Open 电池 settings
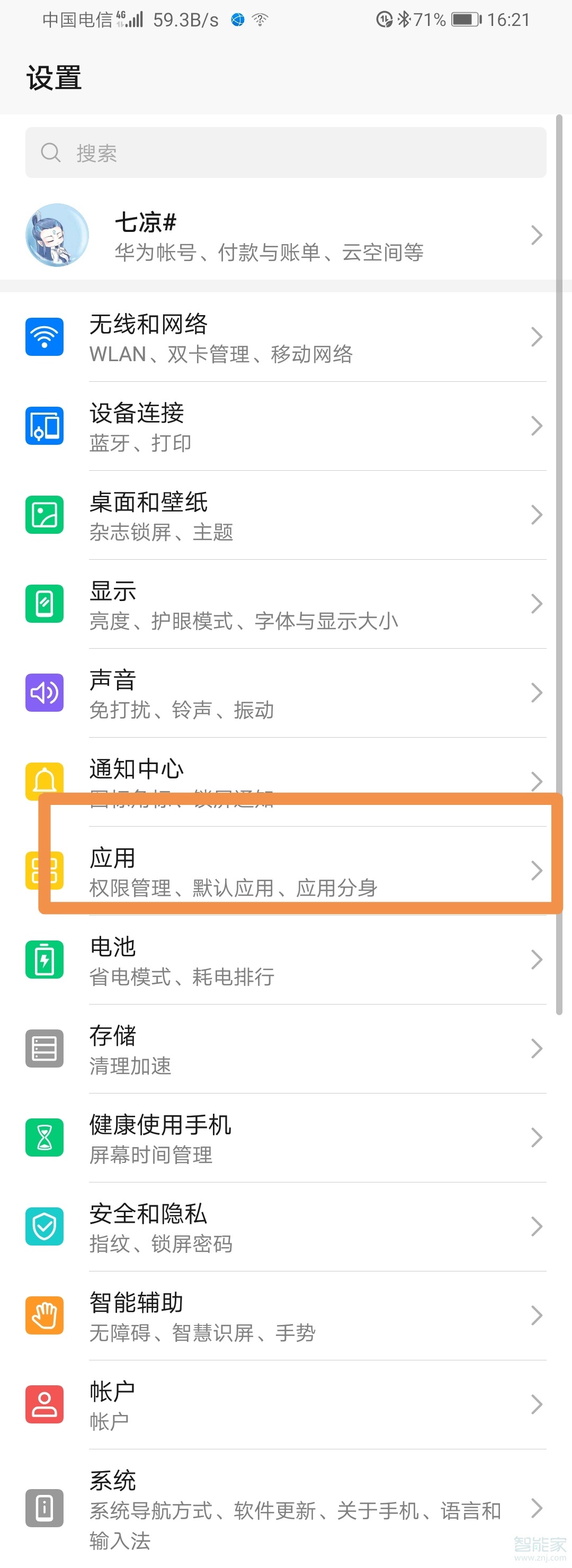Screen dimensions: 572x1568 (x=285, y=960)
